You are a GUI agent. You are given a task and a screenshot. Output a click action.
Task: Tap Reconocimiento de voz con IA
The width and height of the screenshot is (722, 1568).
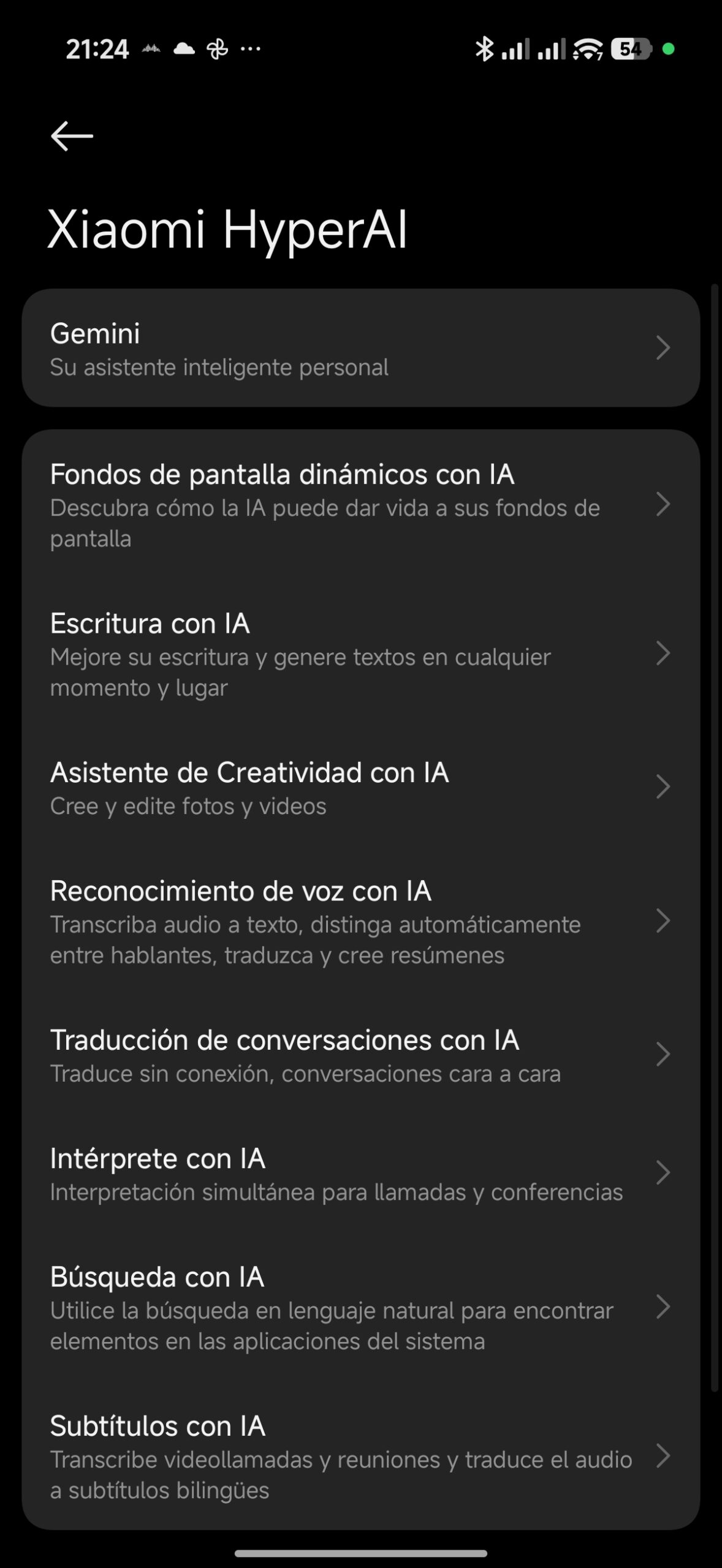coord(360,921)
